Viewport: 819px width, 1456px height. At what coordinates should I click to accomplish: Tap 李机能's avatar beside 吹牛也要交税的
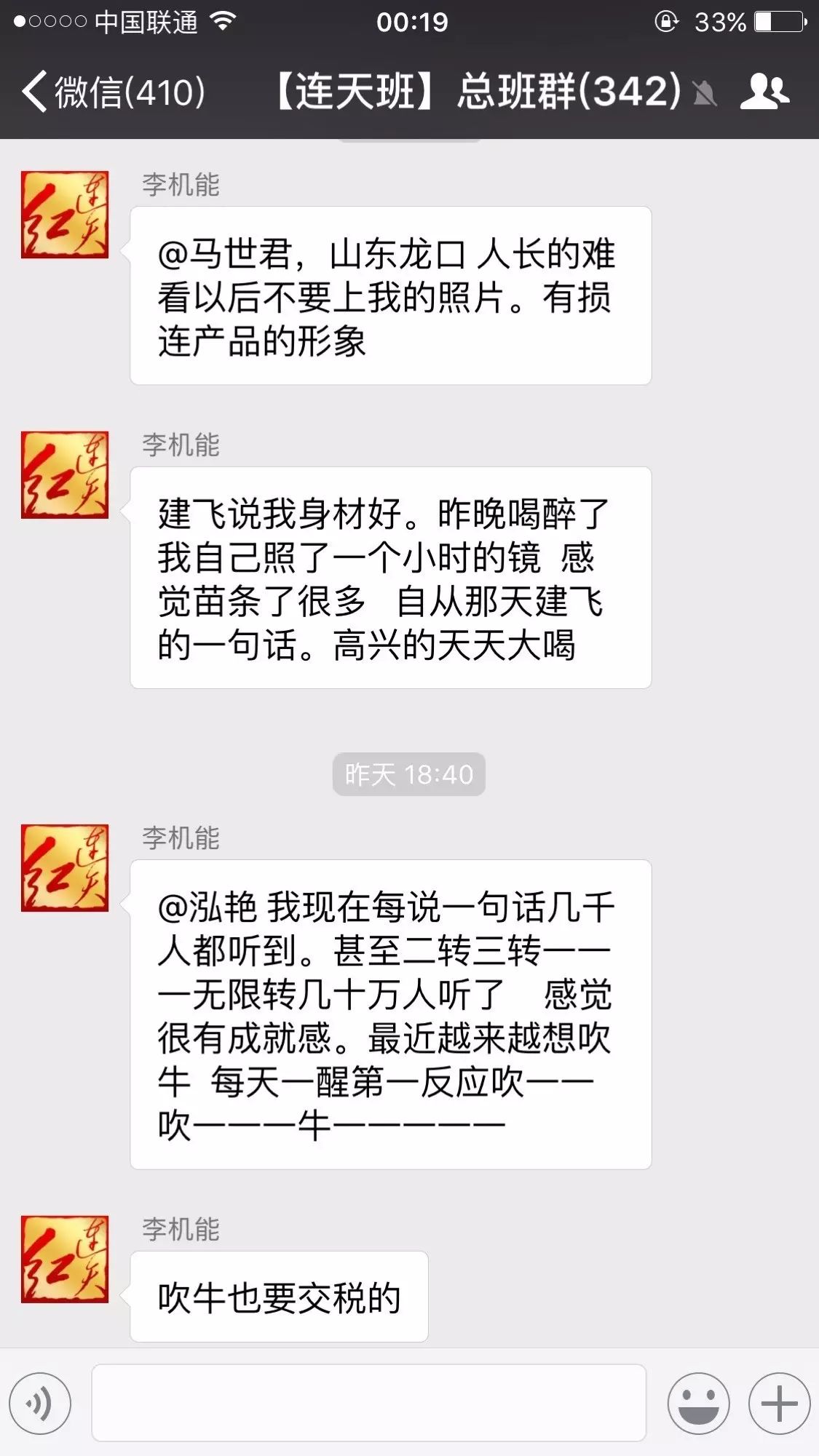click(x=65, y=1260)
